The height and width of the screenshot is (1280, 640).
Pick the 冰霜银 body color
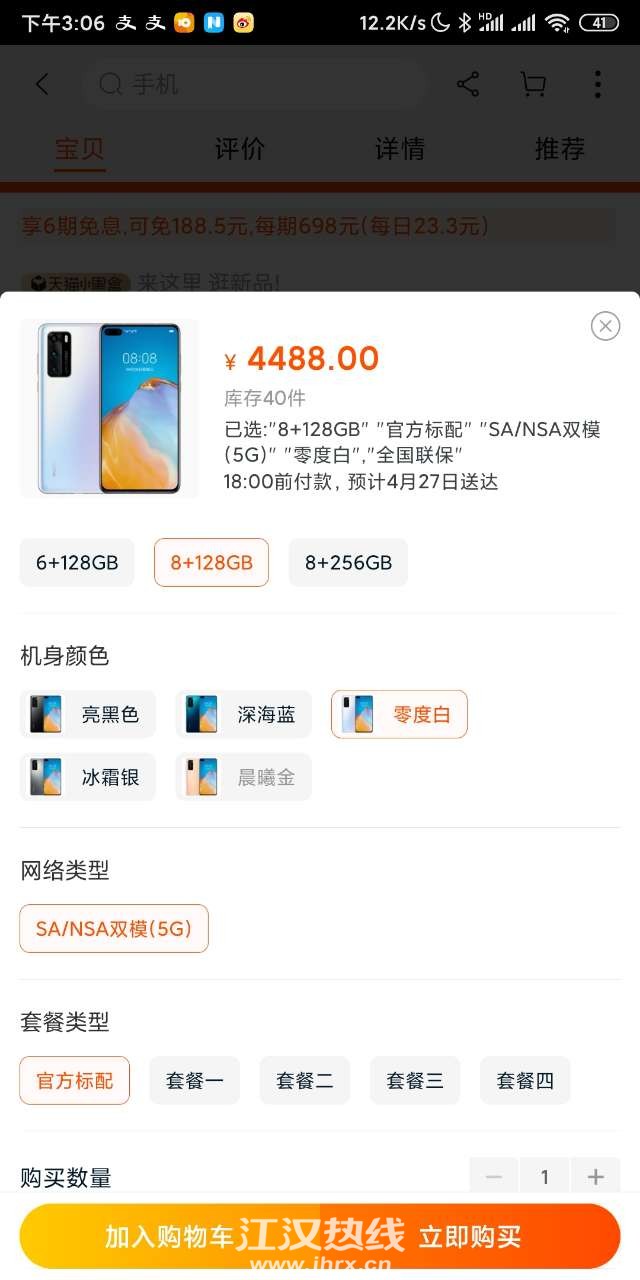point(88,777)
